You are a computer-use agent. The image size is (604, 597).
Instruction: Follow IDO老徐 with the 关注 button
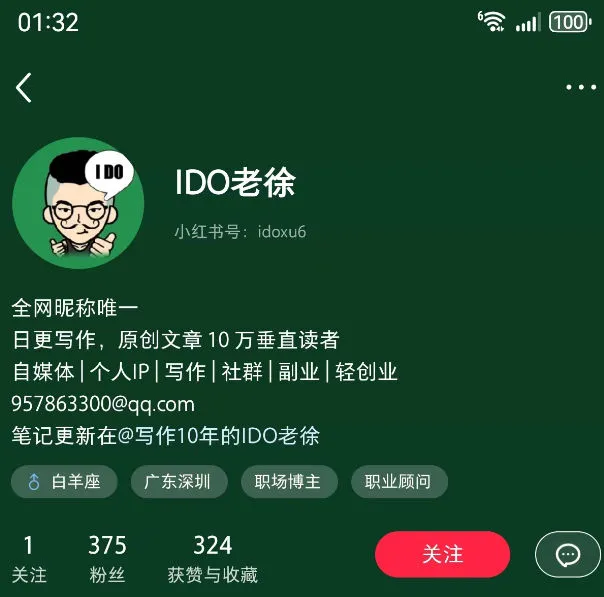click(x=442, y=554)
